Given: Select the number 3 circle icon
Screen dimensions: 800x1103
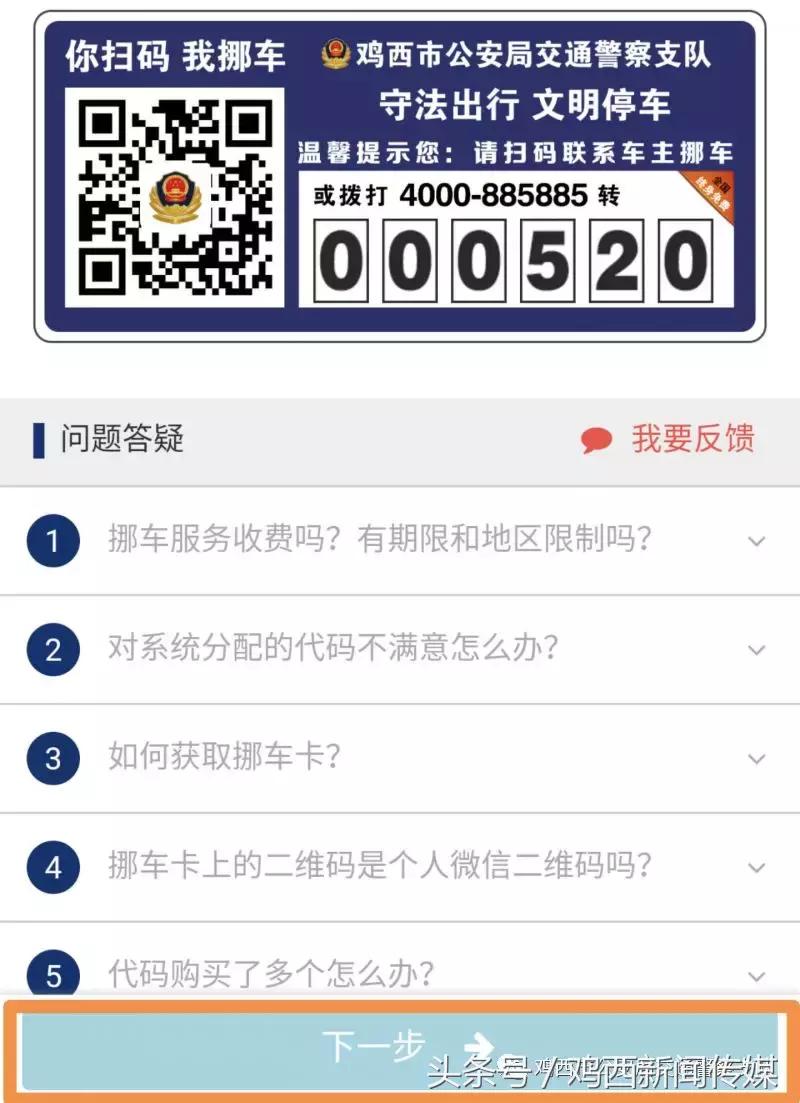Looking at the screenshot, I should tap(52, 758).
